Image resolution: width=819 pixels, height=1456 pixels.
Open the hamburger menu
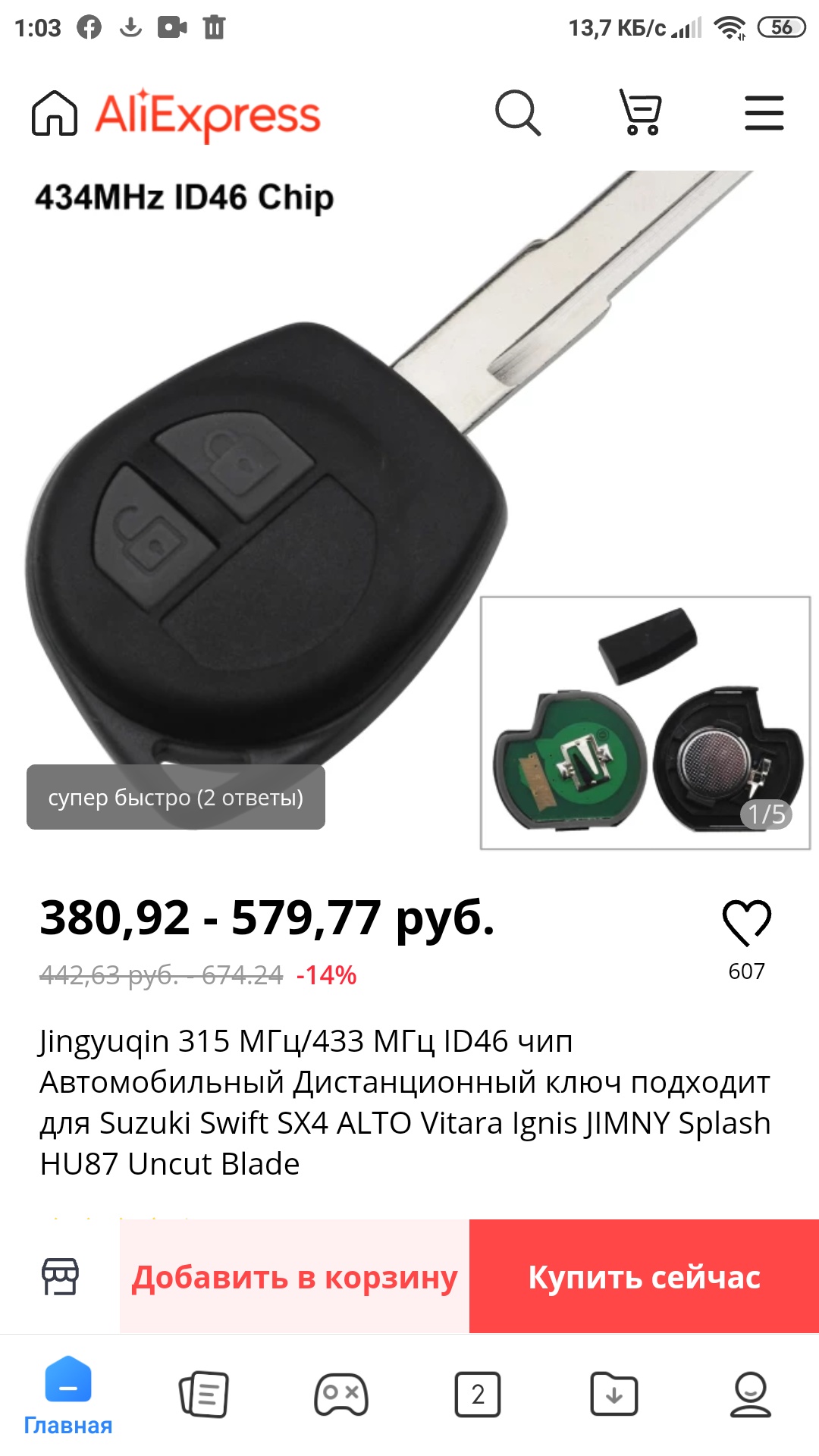click(764, 114)
